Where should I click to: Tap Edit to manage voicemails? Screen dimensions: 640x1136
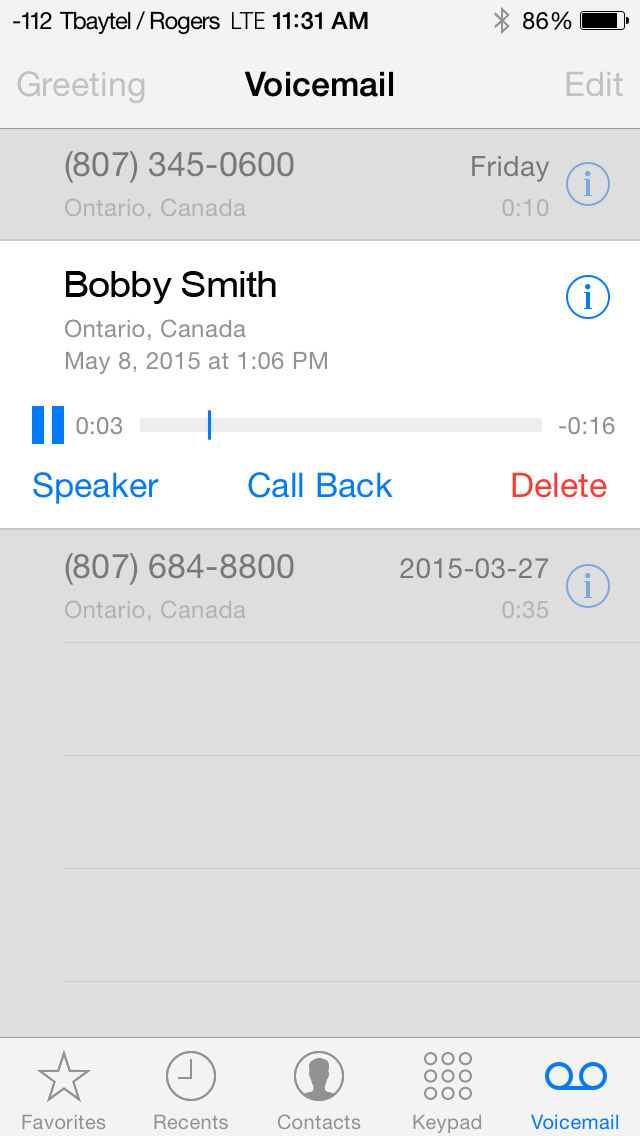tap(594, 85)
